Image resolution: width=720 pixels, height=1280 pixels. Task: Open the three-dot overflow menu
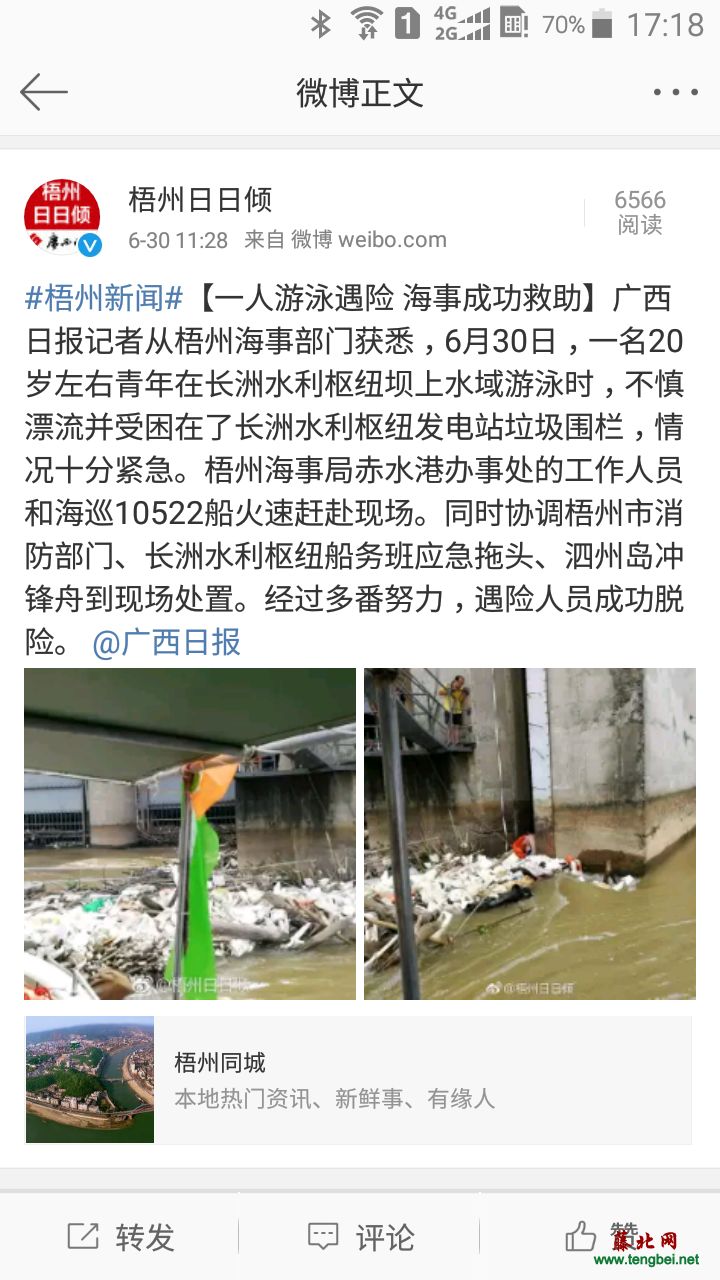pyautogui.click(x=675, y=92)
